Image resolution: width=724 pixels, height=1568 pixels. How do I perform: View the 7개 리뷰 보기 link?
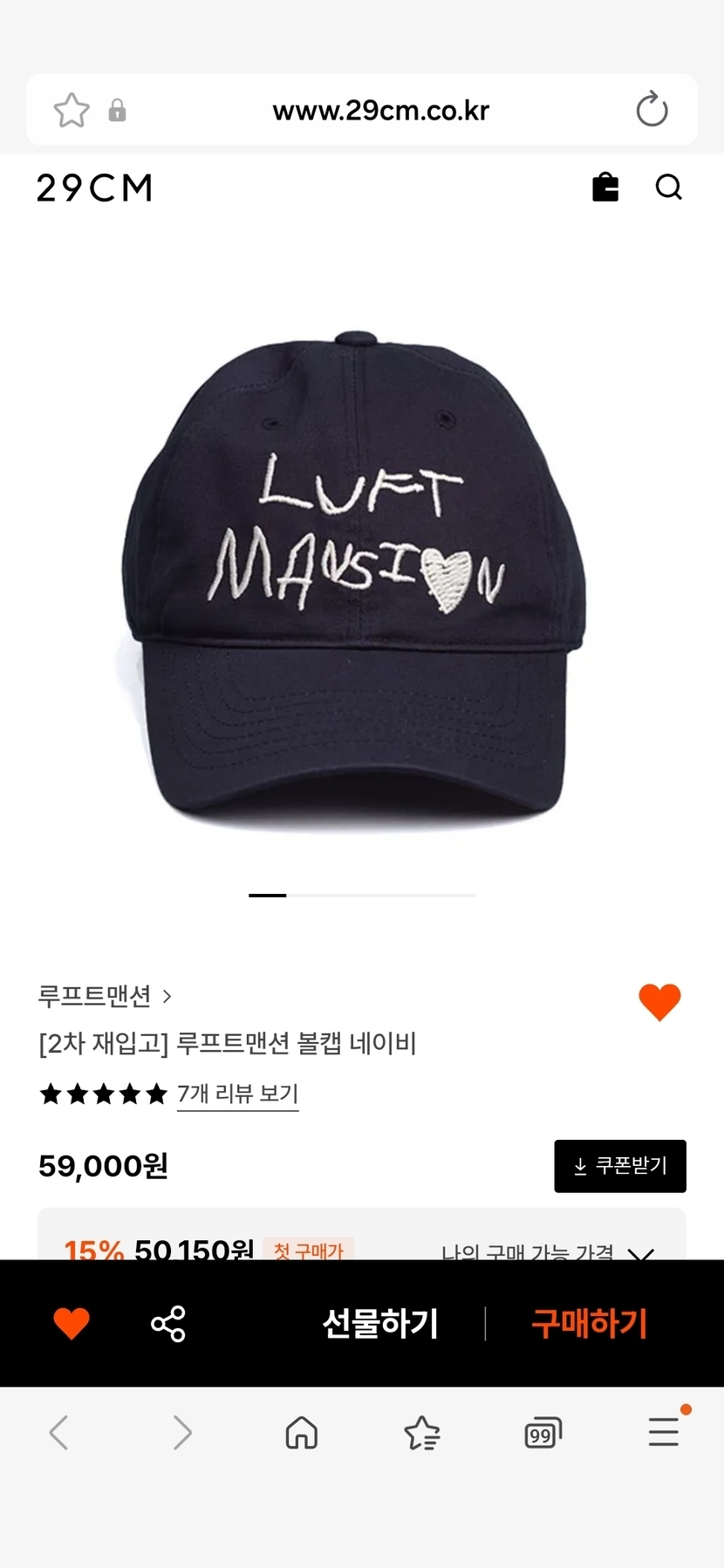pyautogui.click(x=237, y=1094)
